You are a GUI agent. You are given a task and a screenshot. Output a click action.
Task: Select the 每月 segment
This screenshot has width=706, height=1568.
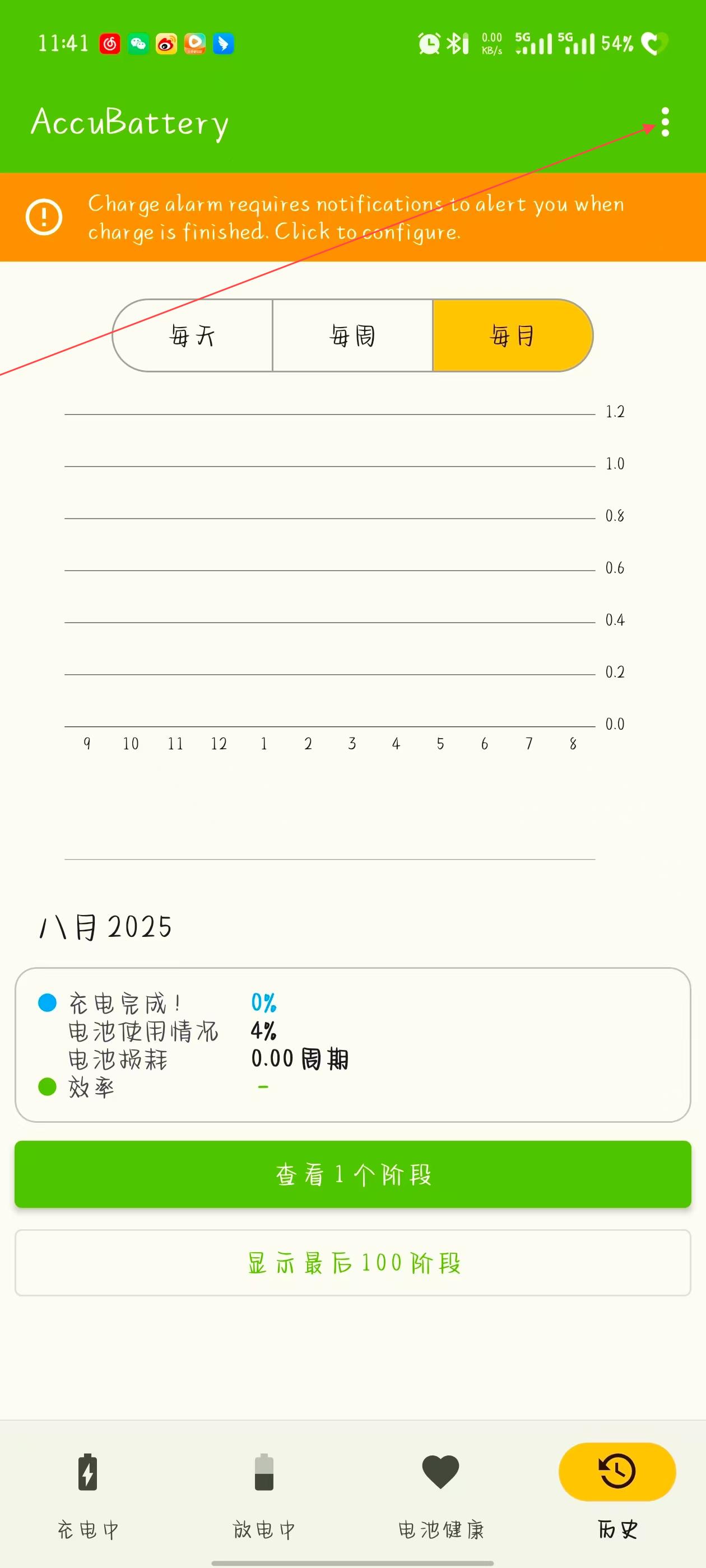click(512, 335)
